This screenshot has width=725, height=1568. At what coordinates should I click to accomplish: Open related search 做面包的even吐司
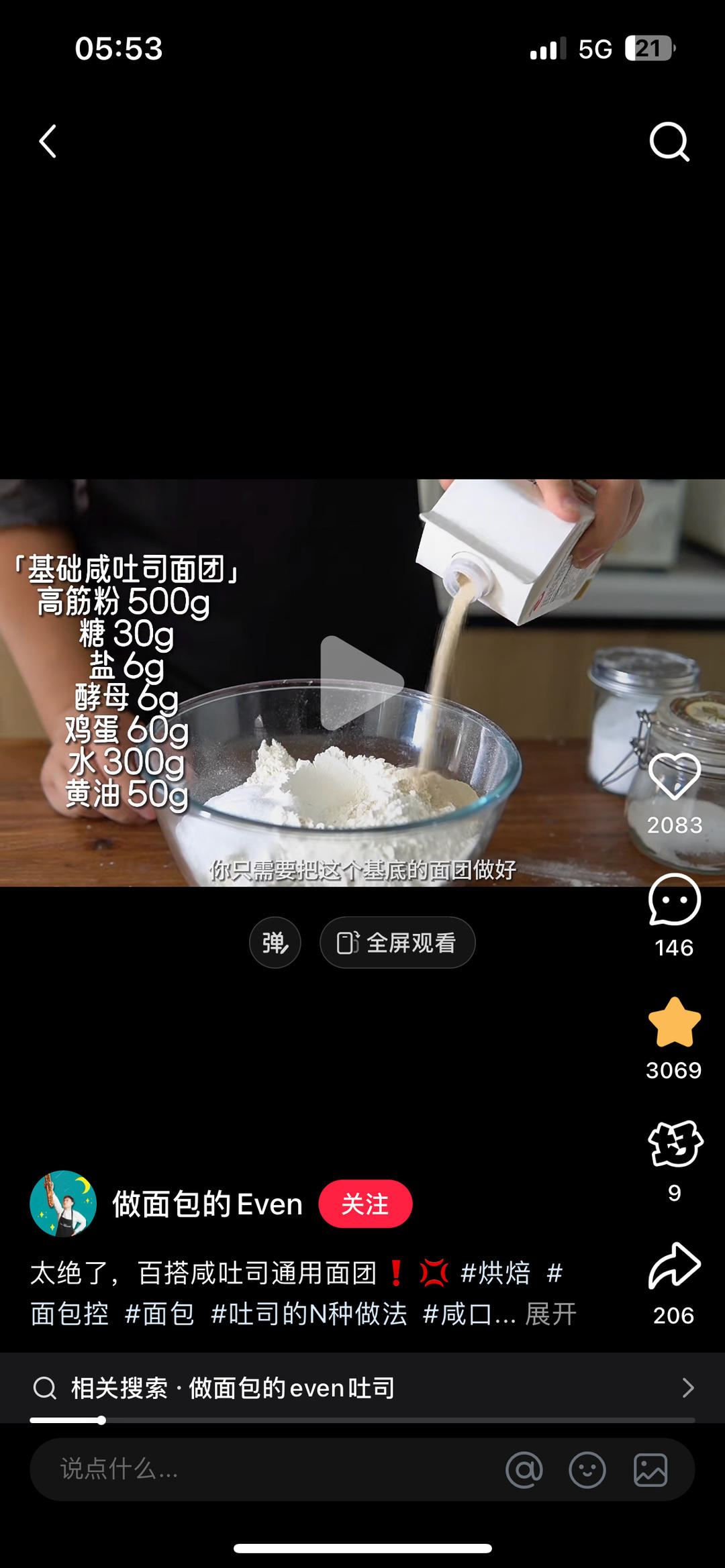[x=362, y=1388]
